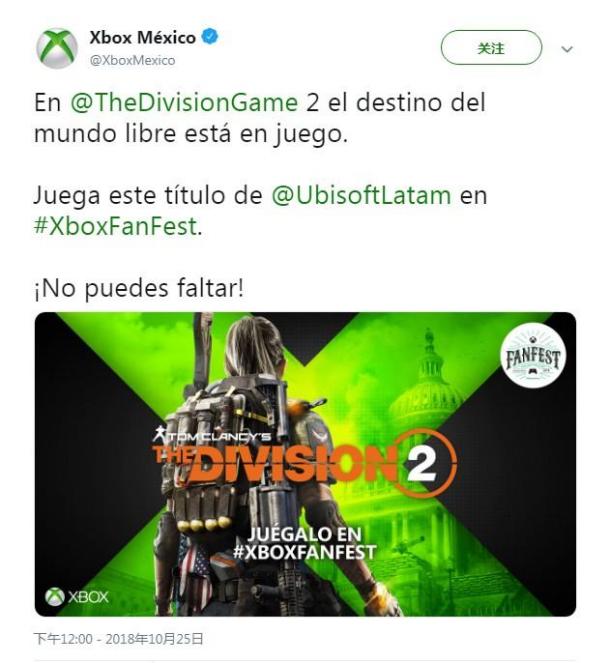Open the @TheDivisionGame mention
Screen dimensions: 610x663
(184, 103)
